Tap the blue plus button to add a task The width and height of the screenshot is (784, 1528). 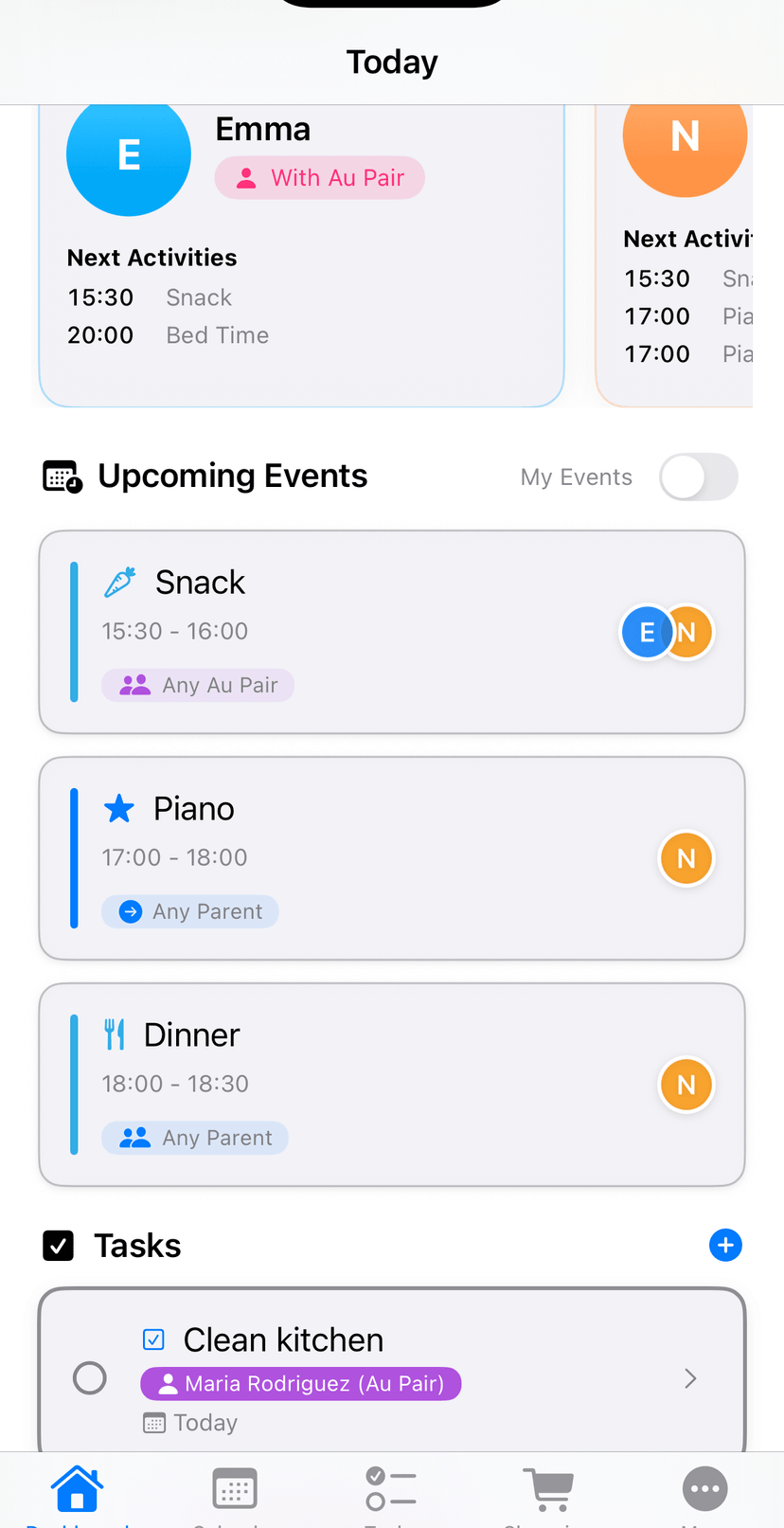pos(725,1245)
